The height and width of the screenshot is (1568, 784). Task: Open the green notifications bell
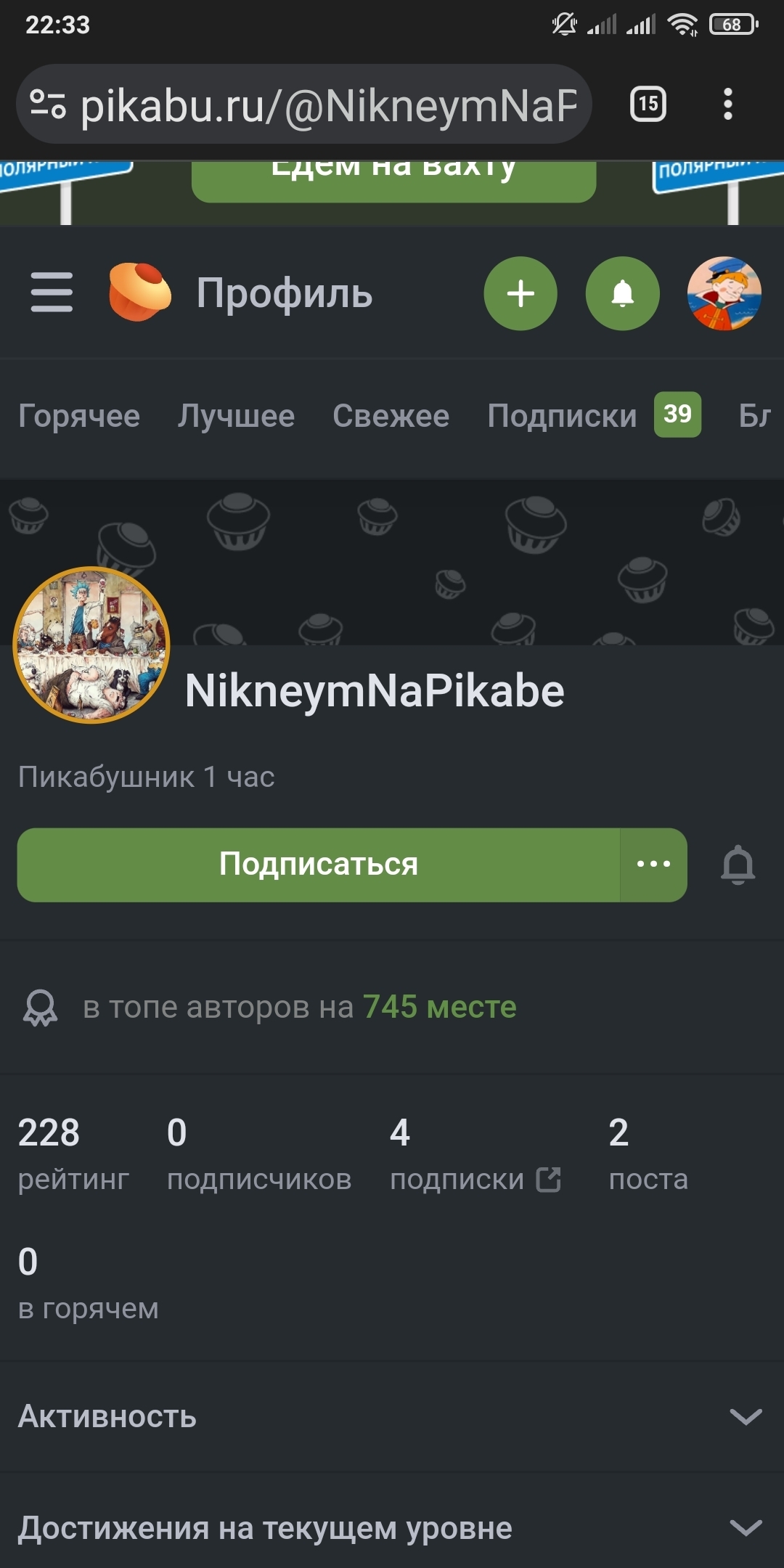point(622,293)
